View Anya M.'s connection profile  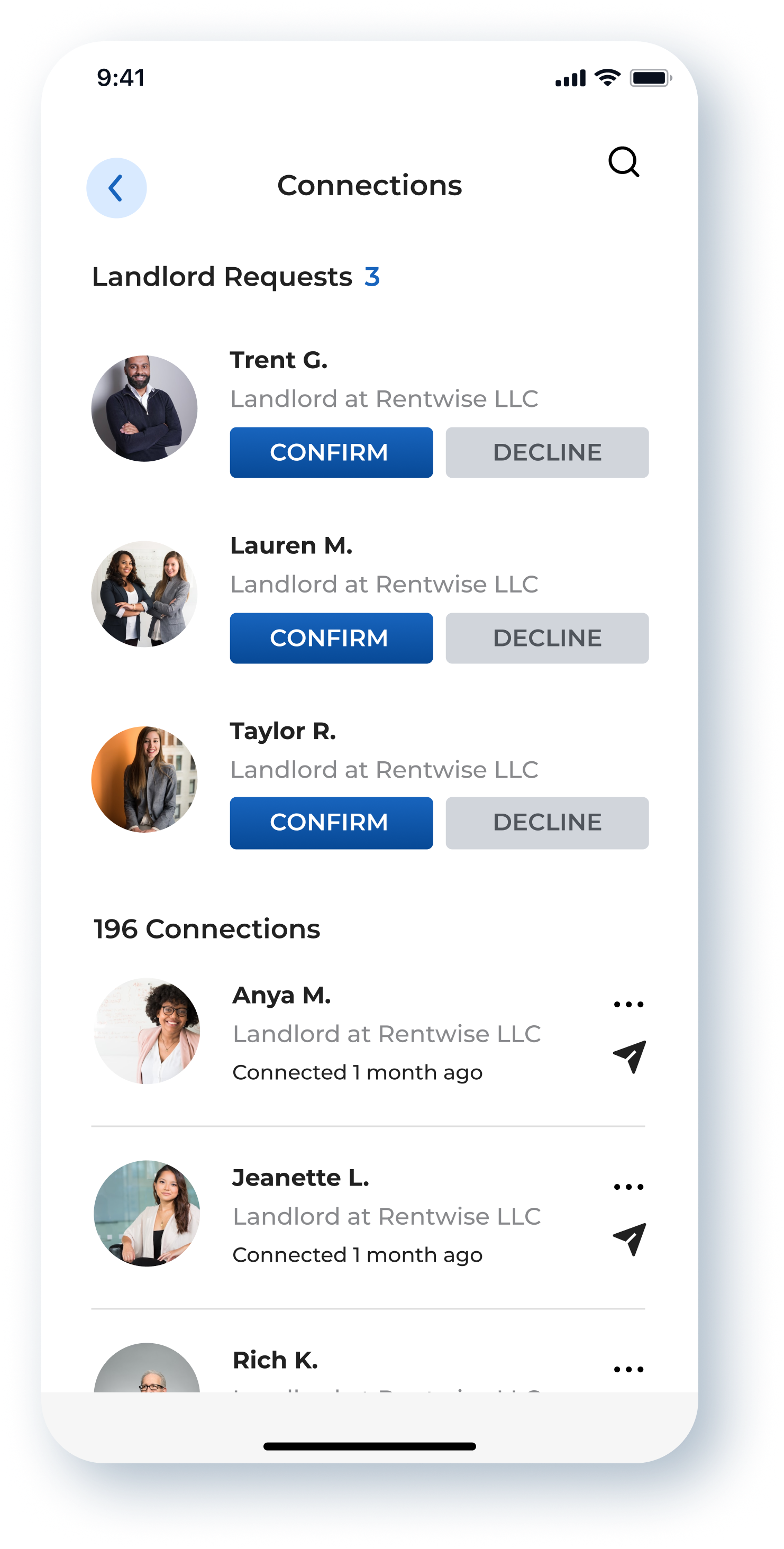point(281,996)
